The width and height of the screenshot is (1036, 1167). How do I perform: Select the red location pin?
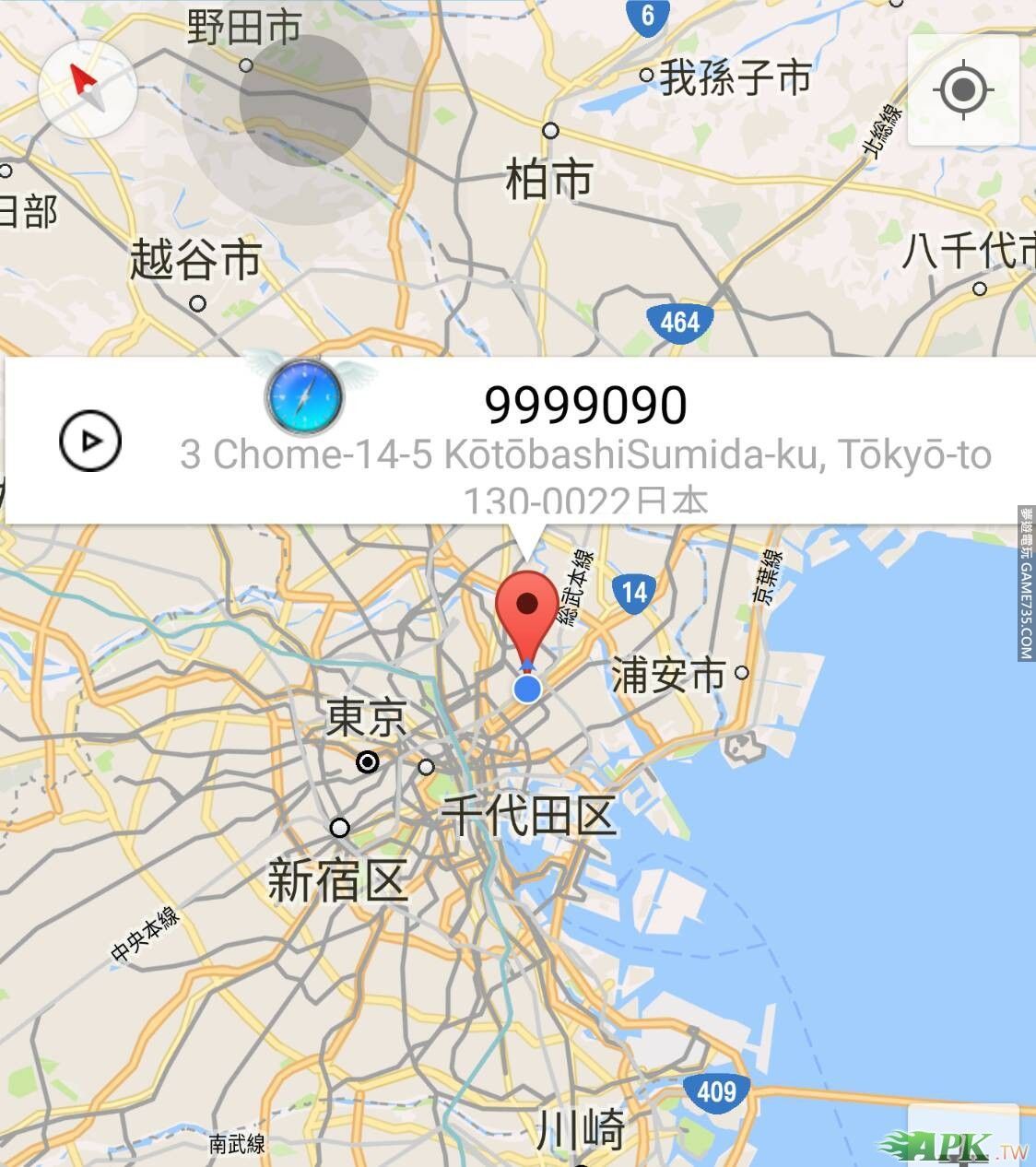click(526, 608)
